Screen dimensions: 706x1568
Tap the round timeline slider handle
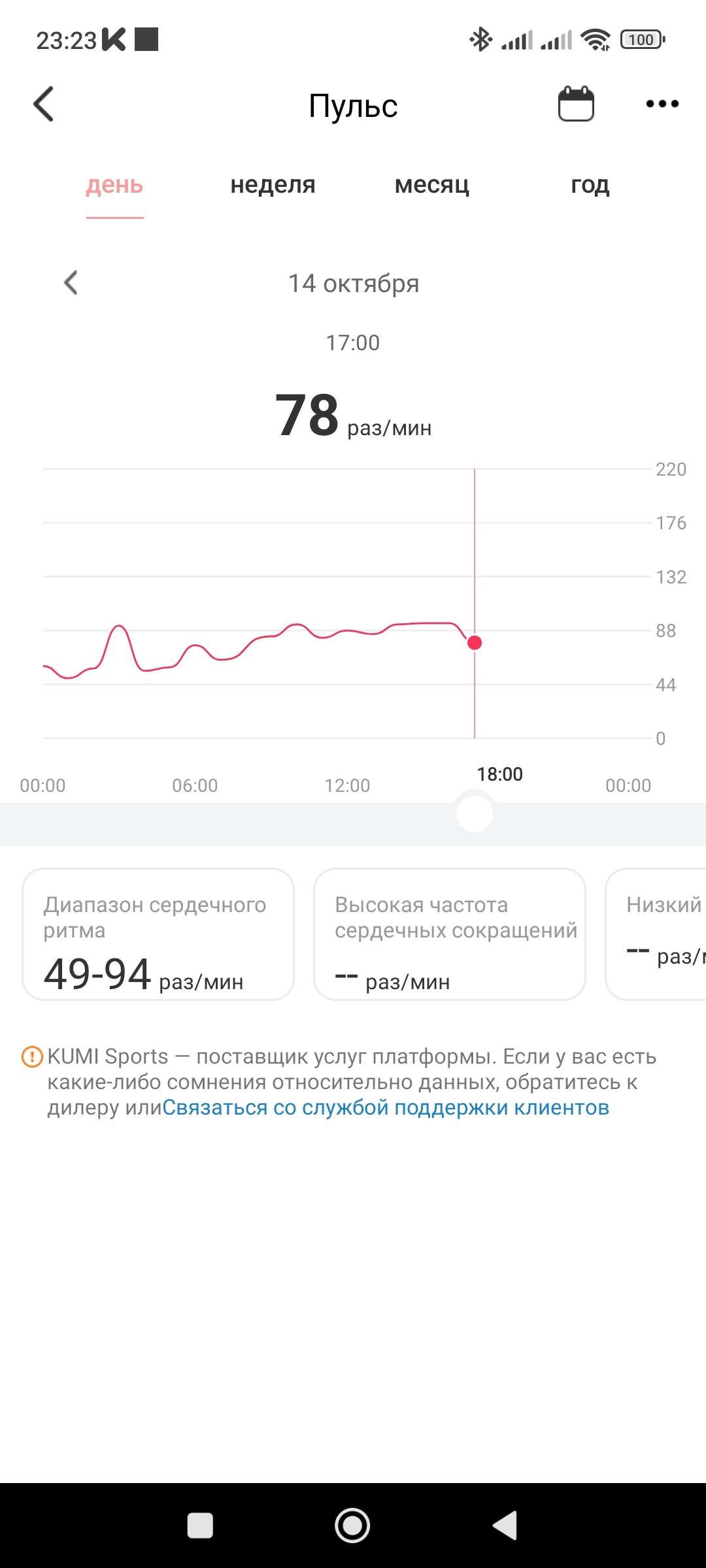pos(475,813)
